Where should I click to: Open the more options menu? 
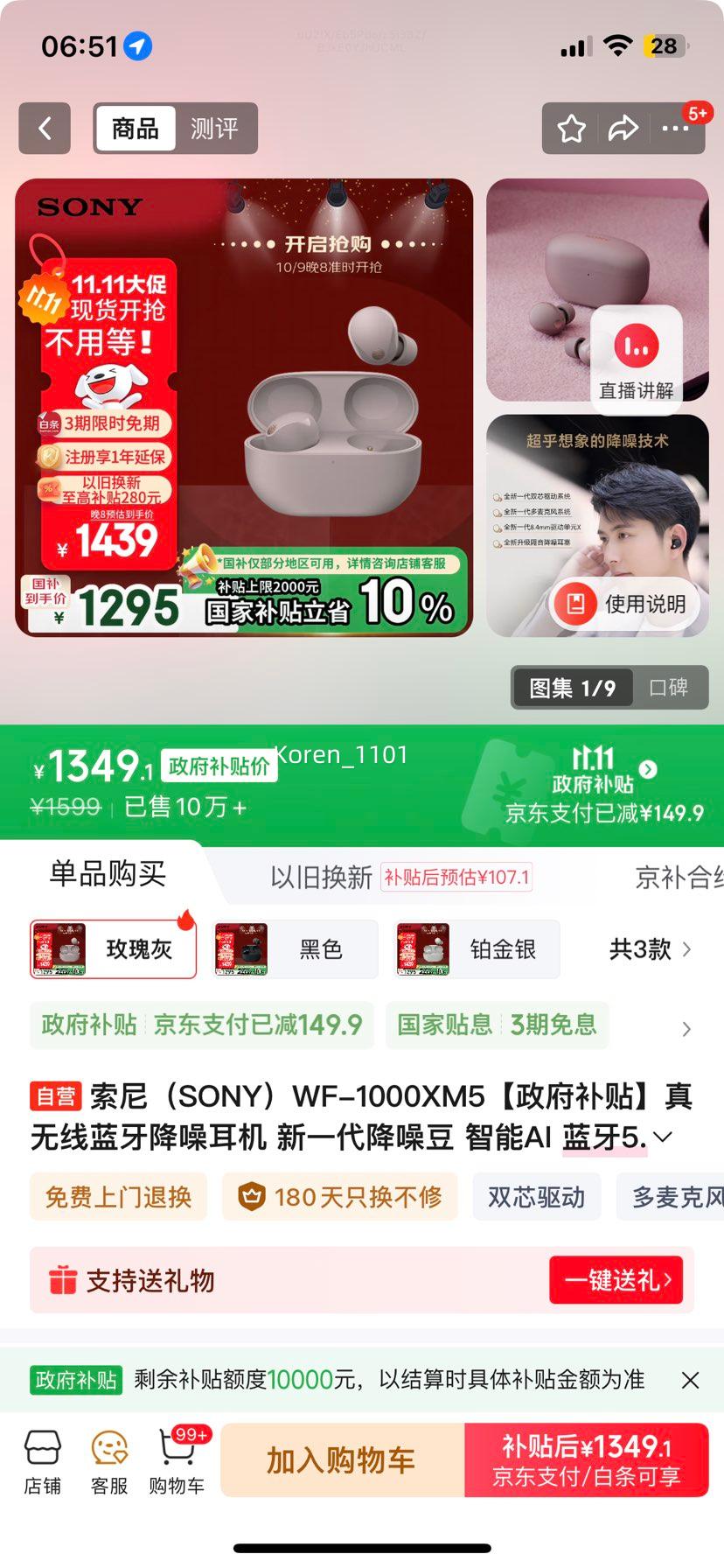click(x=675, y=129)
